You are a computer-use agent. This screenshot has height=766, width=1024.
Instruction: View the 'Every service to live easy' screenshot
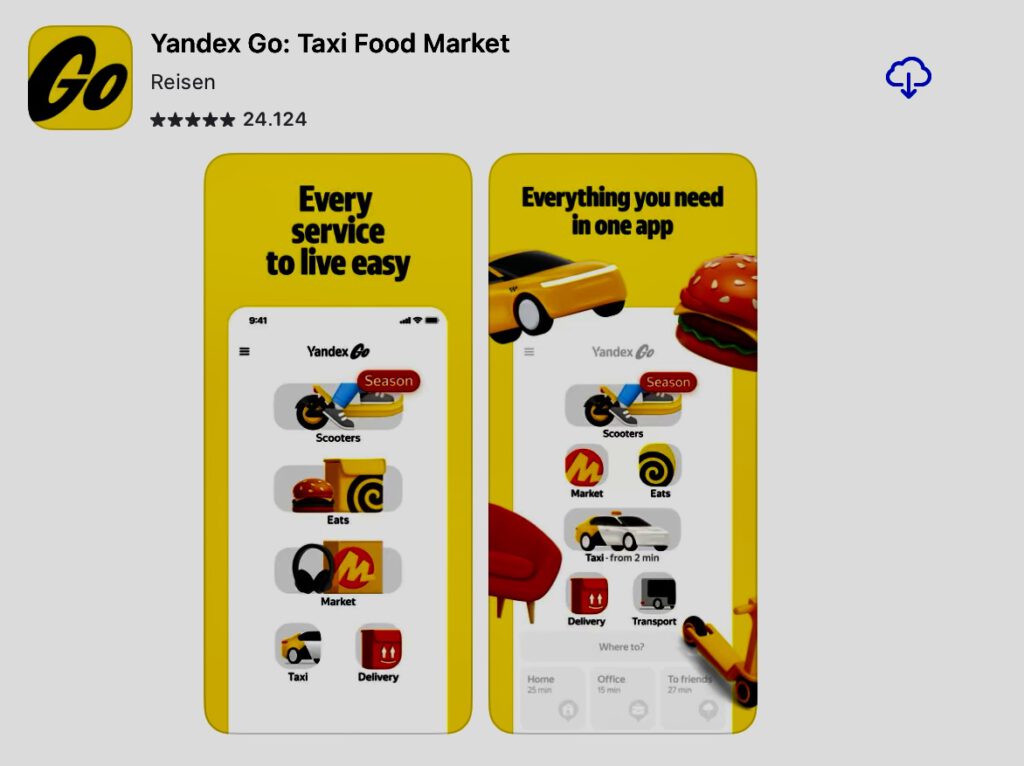pyautogui.click(x=338, y=443)
